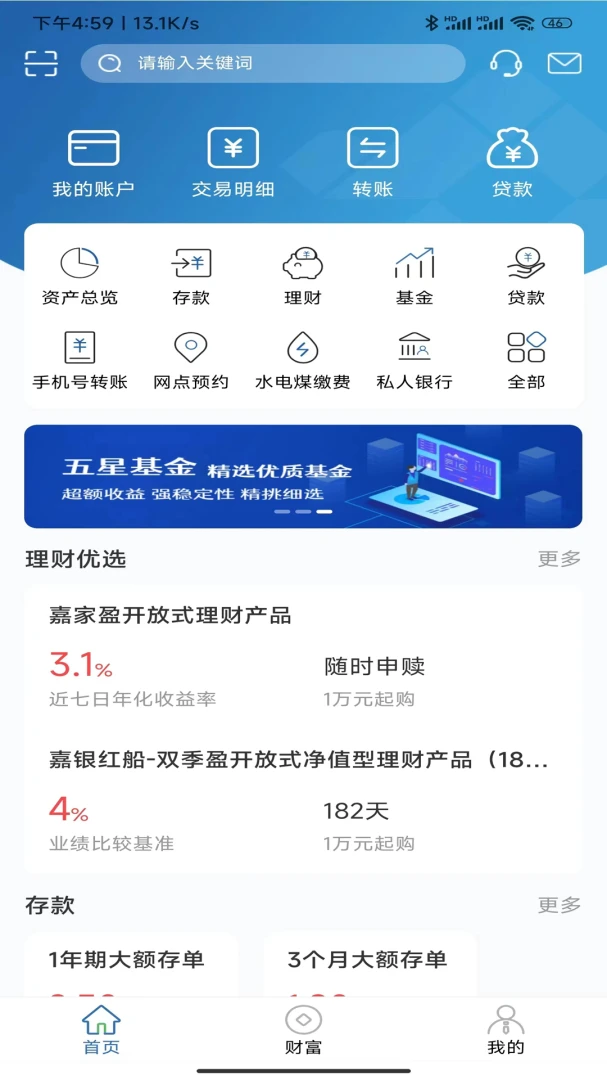Open the QR scan icon

41,63
